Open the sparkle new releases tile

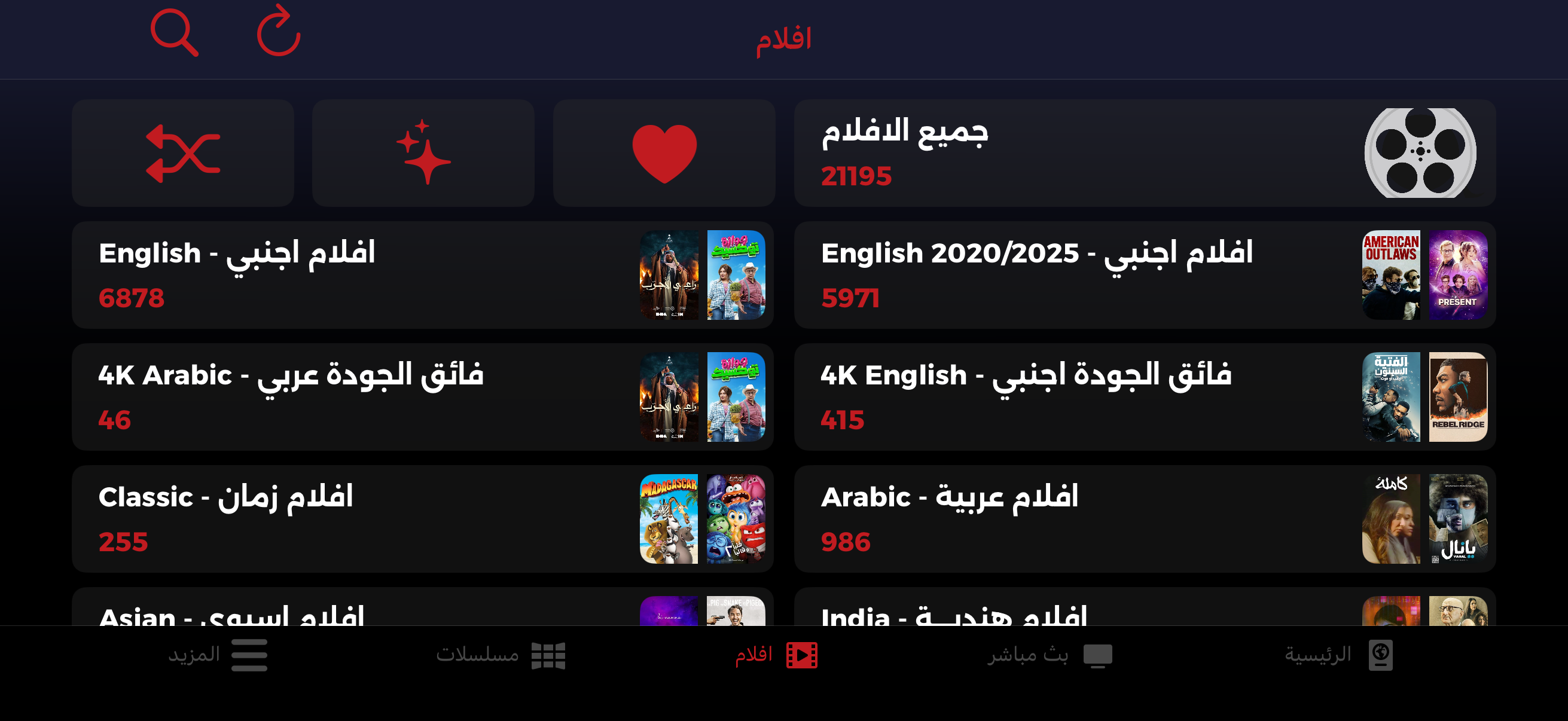coord(423,153)
